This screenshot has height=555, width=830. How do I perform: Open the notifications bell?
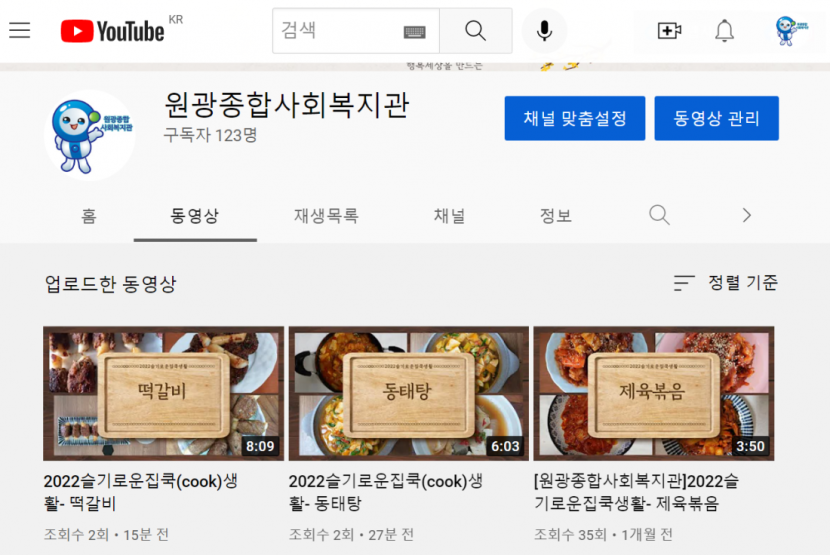pyautogui.click(x=724, y=31)
